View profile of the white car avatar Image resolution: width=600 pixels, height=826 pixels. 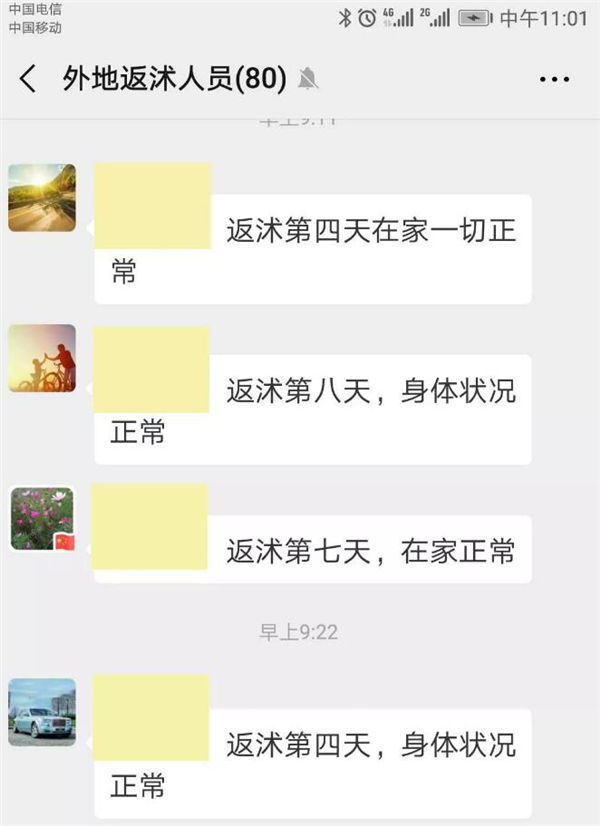pos(42,712)
